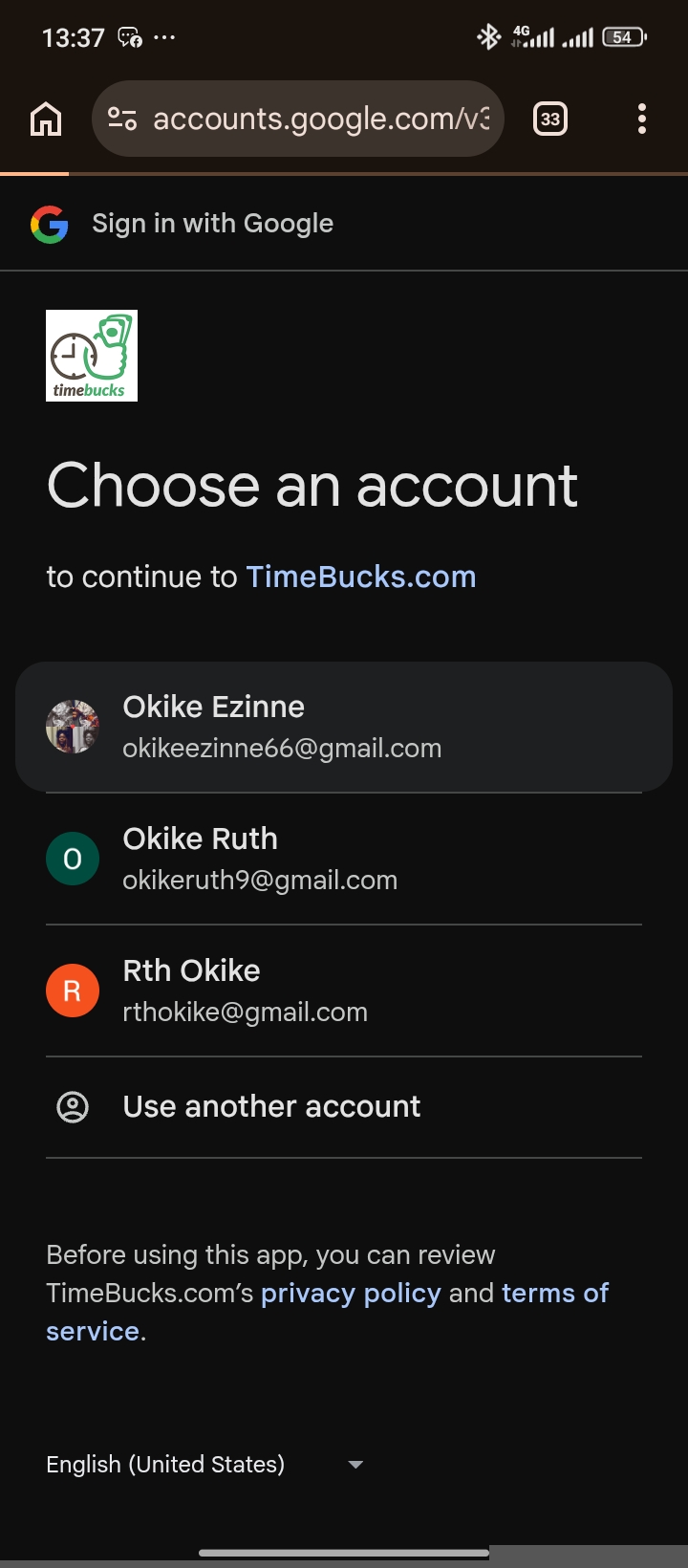Choose the Okike Ezinne account

(x=344, y=727)
